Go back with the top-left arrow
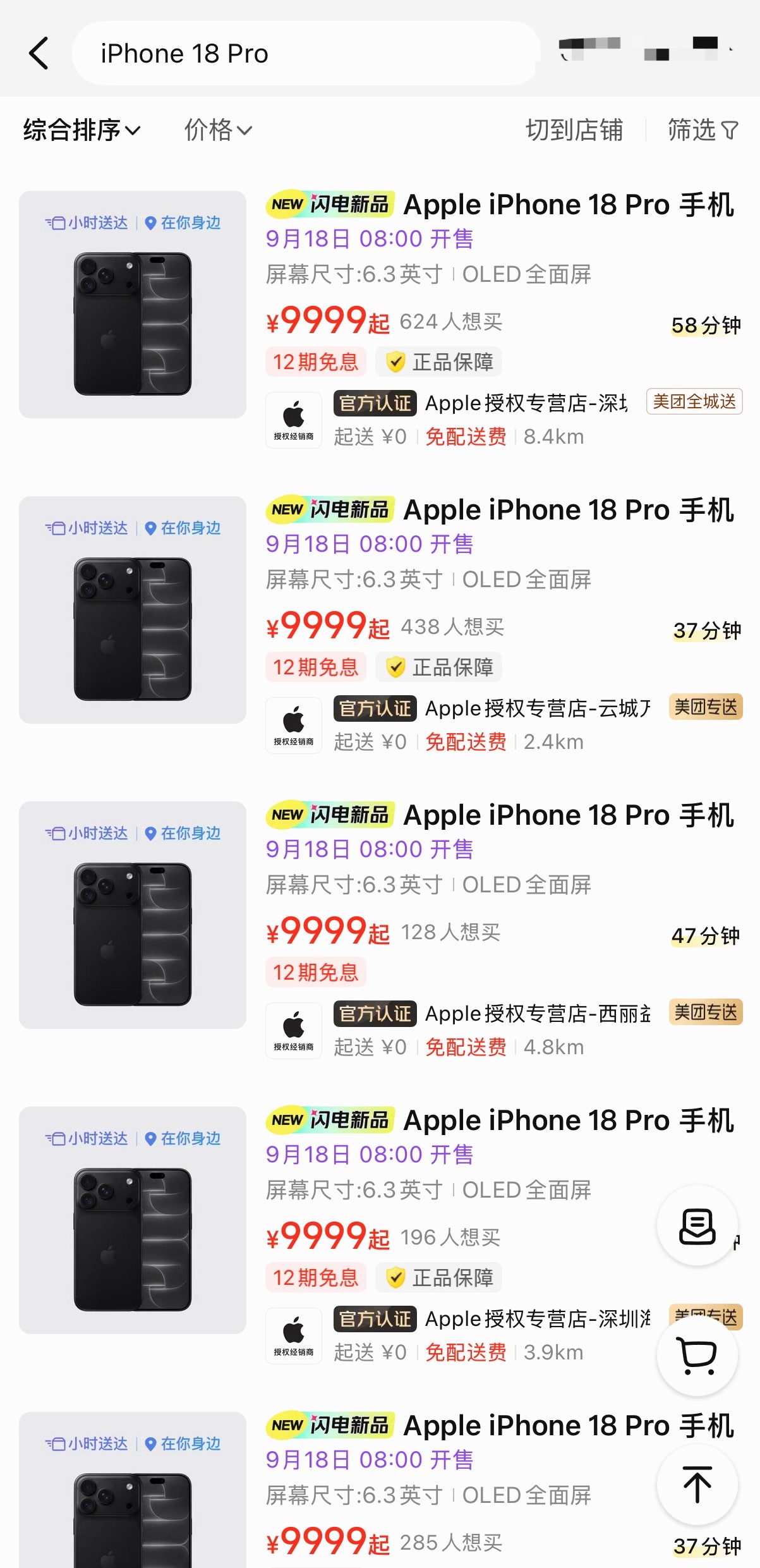This screenshot has height=1568, width=760. pos(39,53)
